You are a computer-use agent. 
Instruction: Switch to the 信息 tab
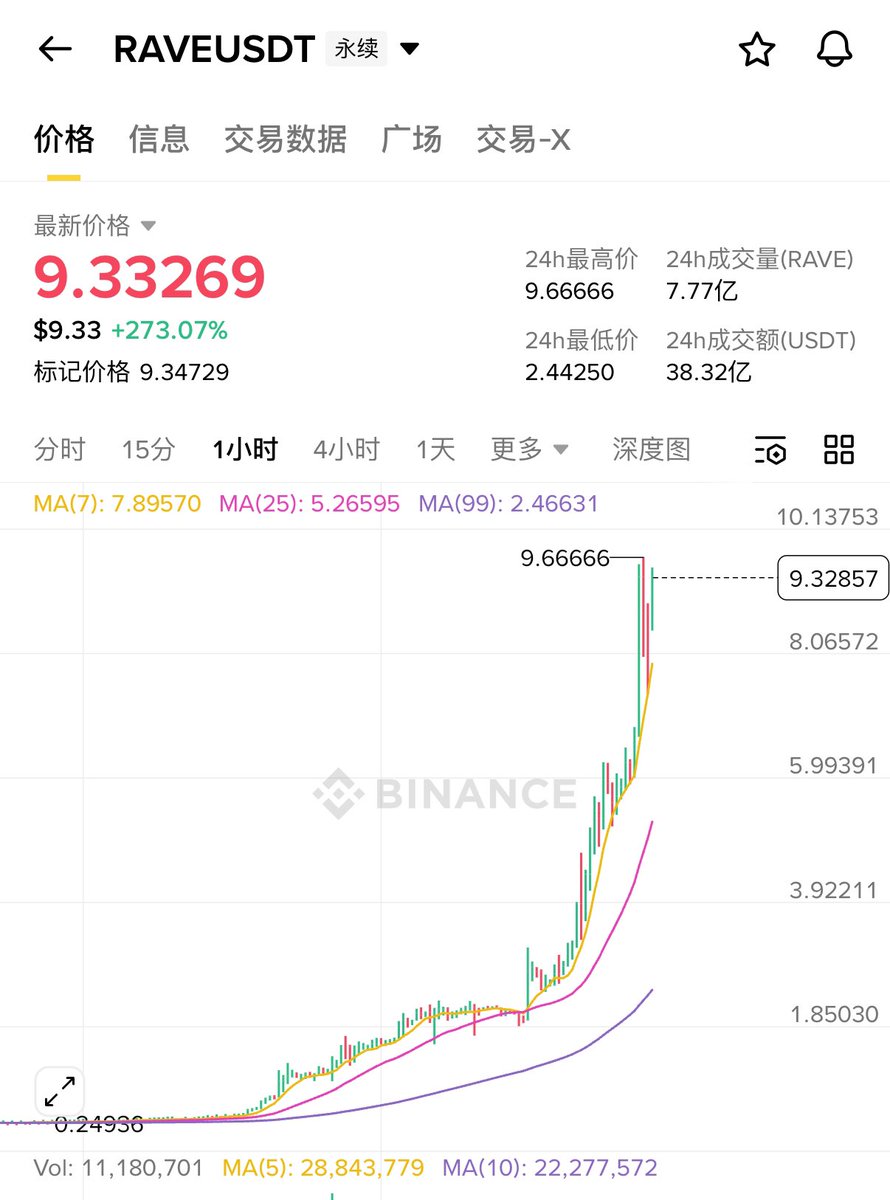tap(159, 139)
